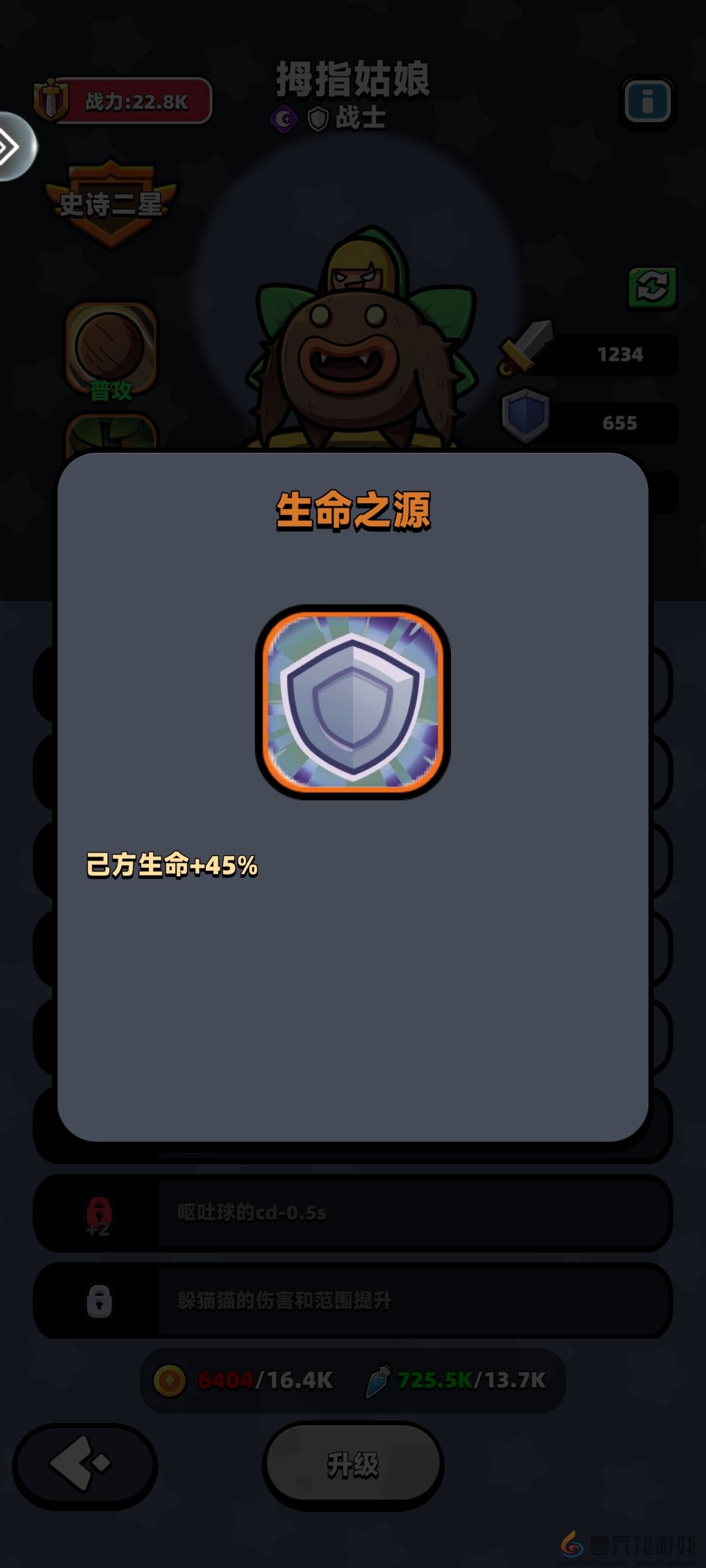This screenshot has height=1568, width=706.
Task: Open the info icon at top right
Action: 647,102
